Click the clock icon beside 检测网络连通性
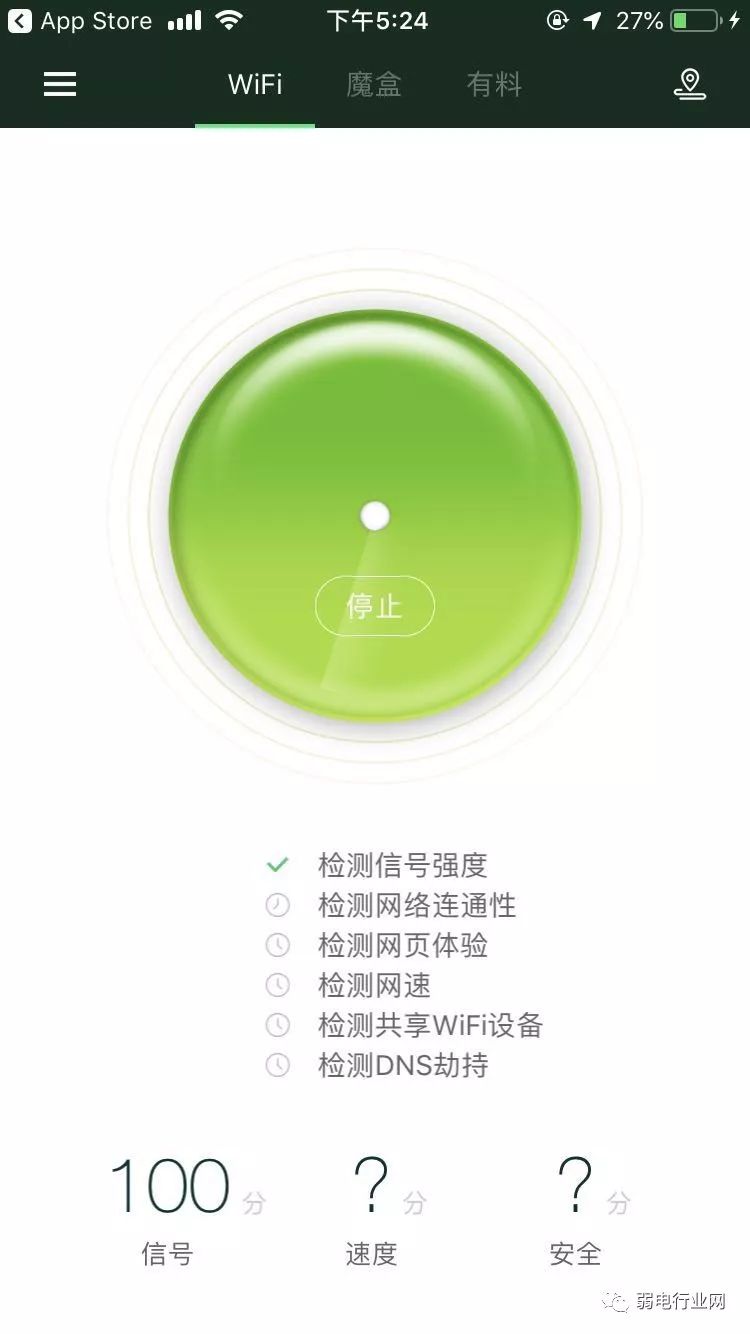Image resolution: width=750 pixels, height=1334 pixels. [279, 906]
